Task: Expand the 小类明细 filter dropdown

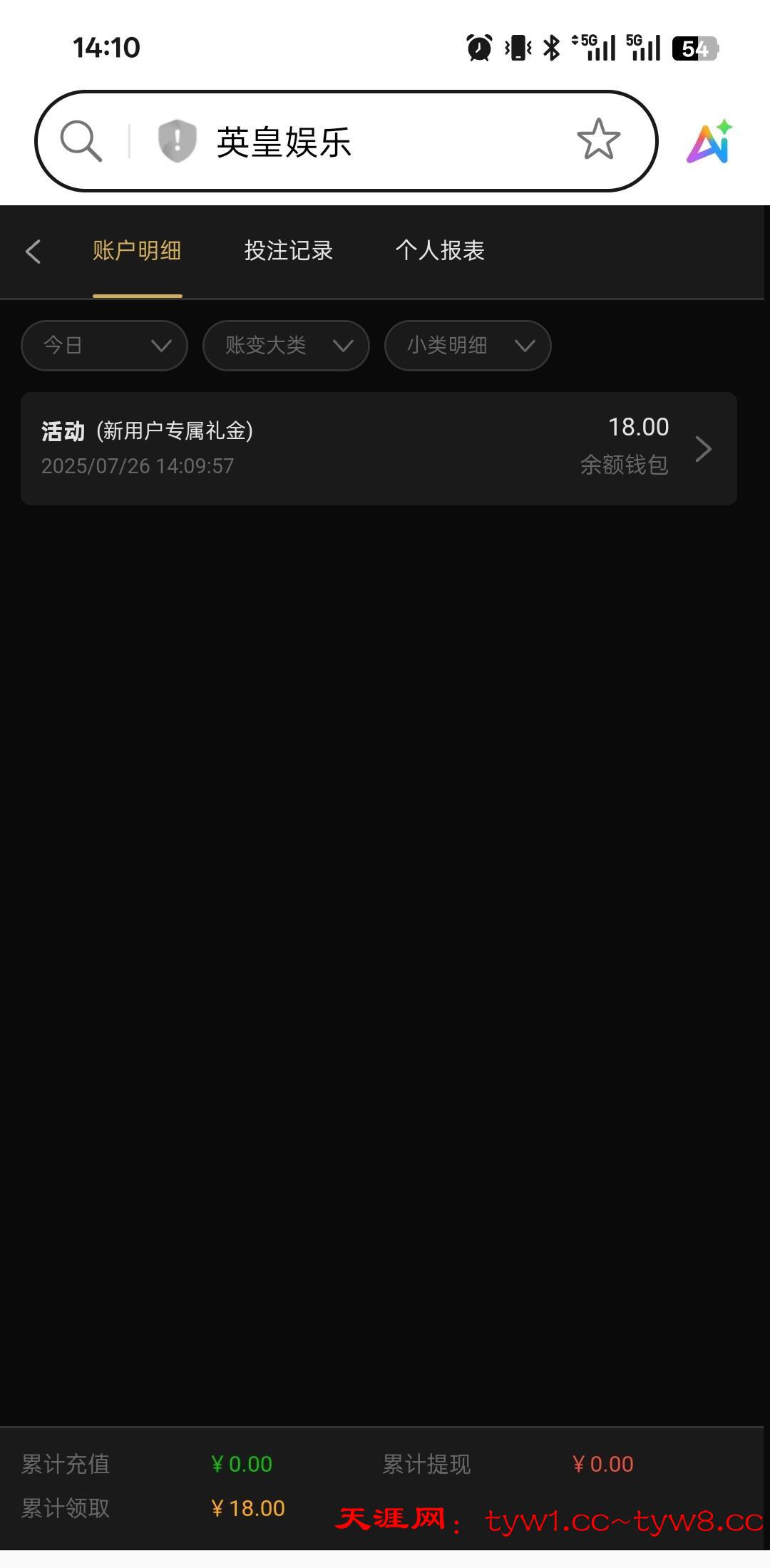Action: click(x=468, y=346)
